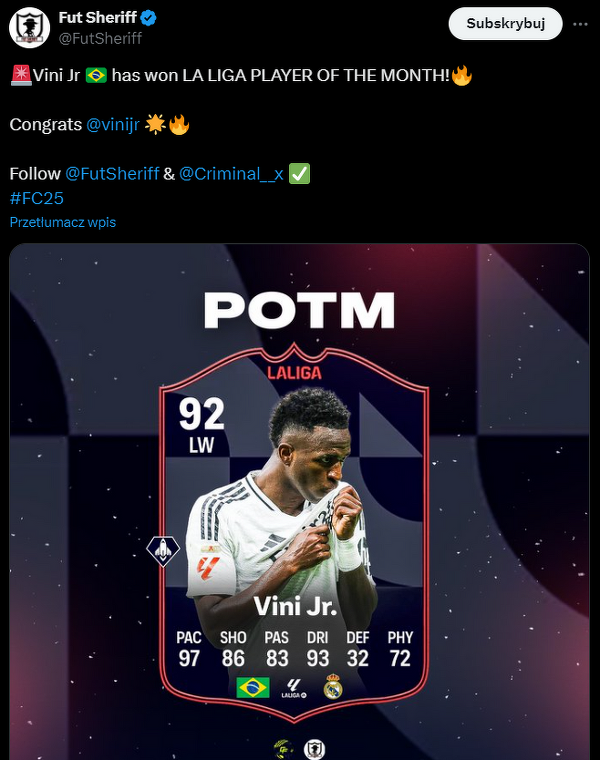This screenshot has height=760, width=600.
Task: Open the POTM Vini Jr. image
Action: point(299,500)
